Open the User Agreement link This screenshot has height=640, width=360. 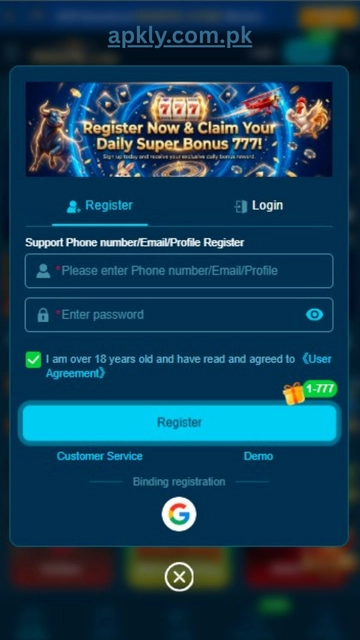(189, 366)
